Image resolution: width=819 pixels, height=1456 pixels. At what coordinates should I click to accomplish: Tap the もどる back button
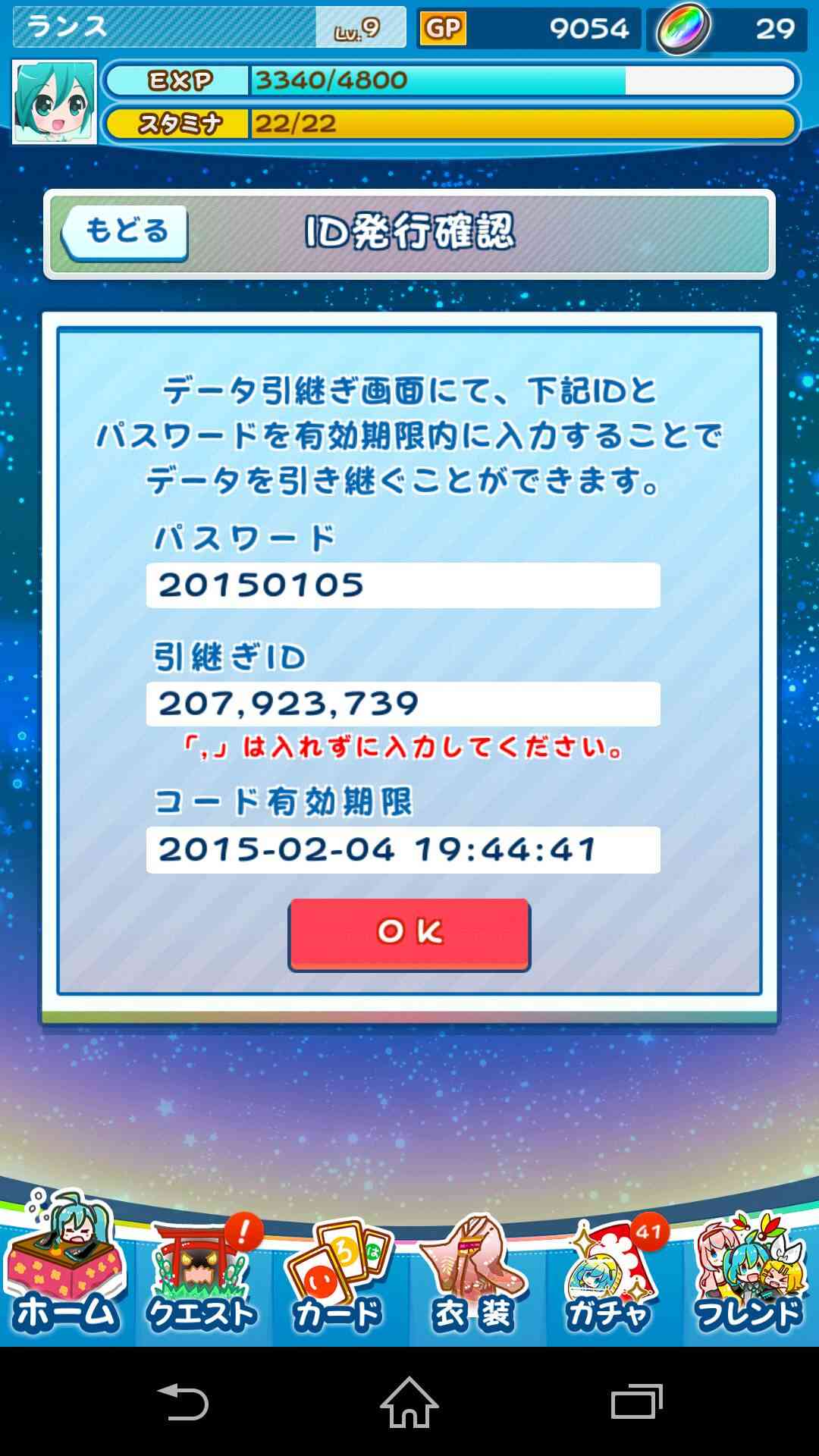(x=125, y=232)
